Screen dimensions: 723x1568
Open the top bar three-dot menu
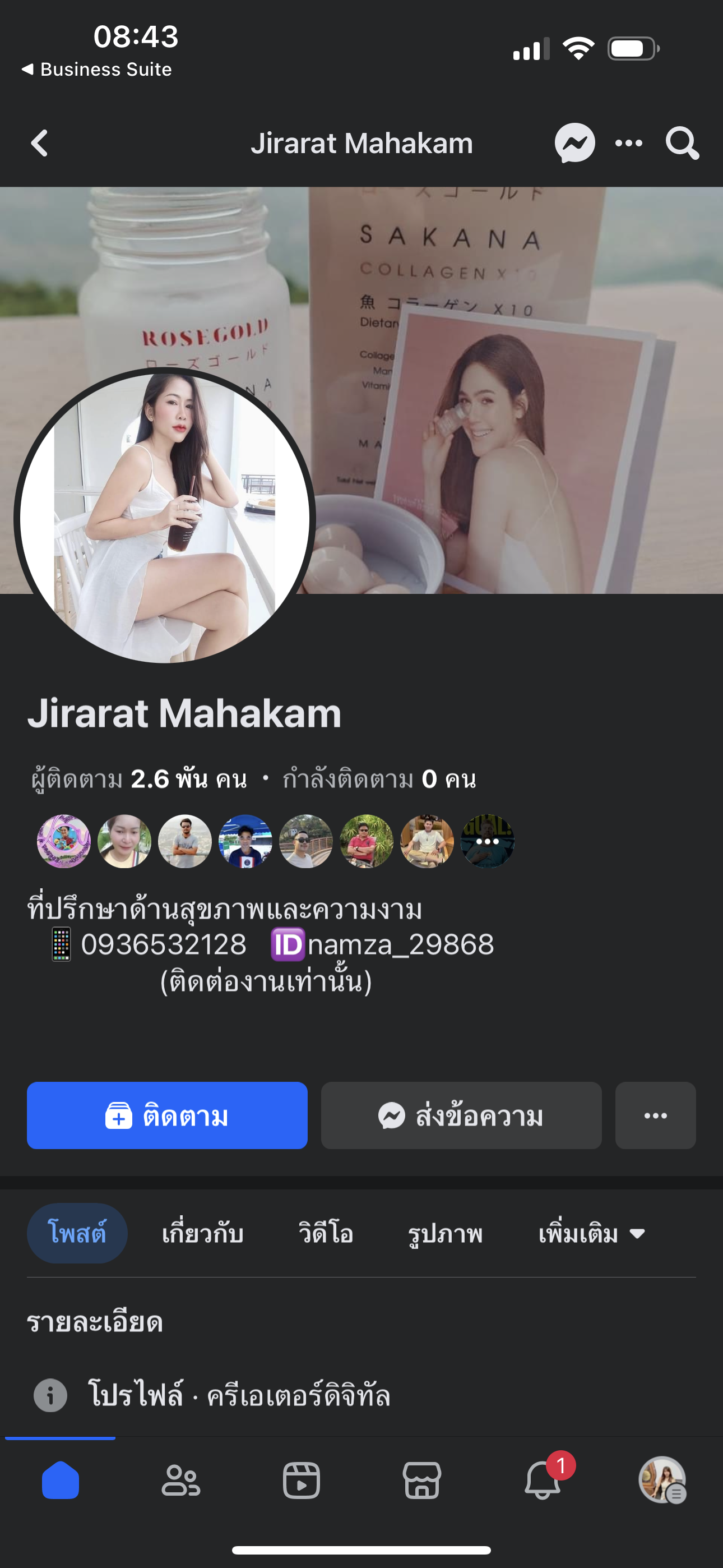point(629,144)
